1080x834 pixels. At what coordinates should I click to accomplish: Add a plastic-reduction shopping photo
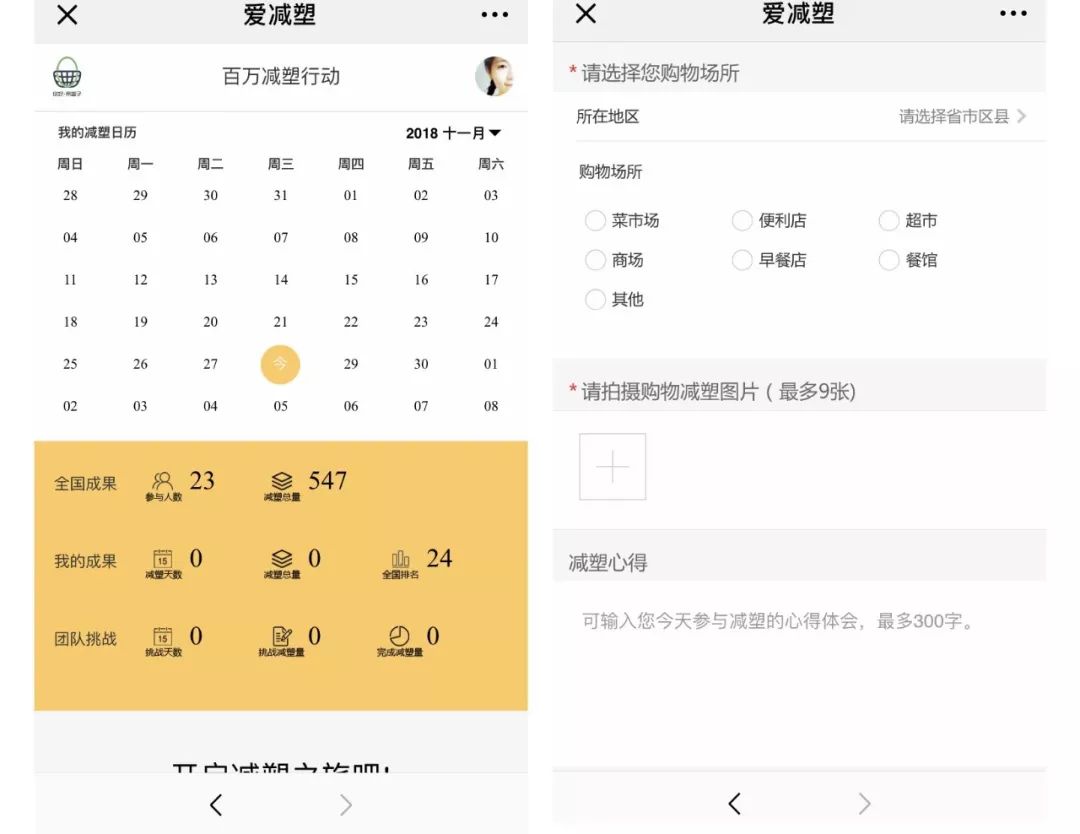[x=612, y=467]
